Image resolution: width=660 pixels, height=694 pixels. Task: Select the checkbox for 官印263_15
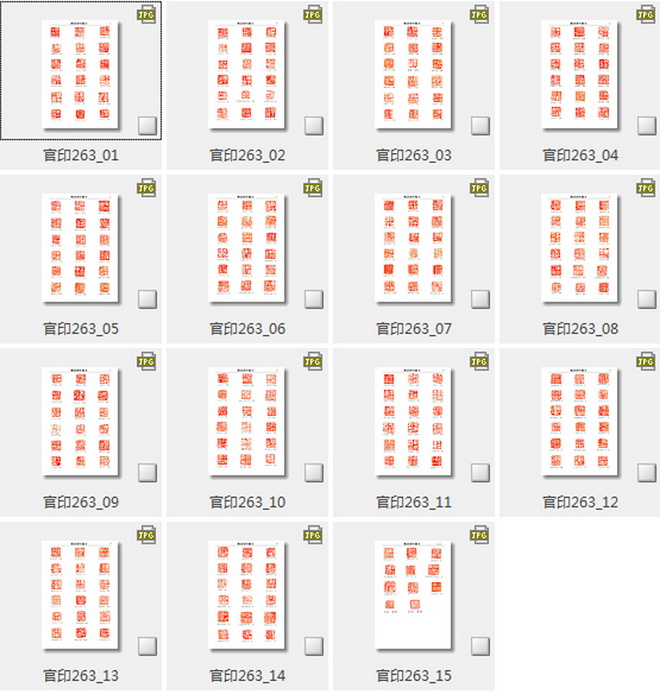coord(480,645)
